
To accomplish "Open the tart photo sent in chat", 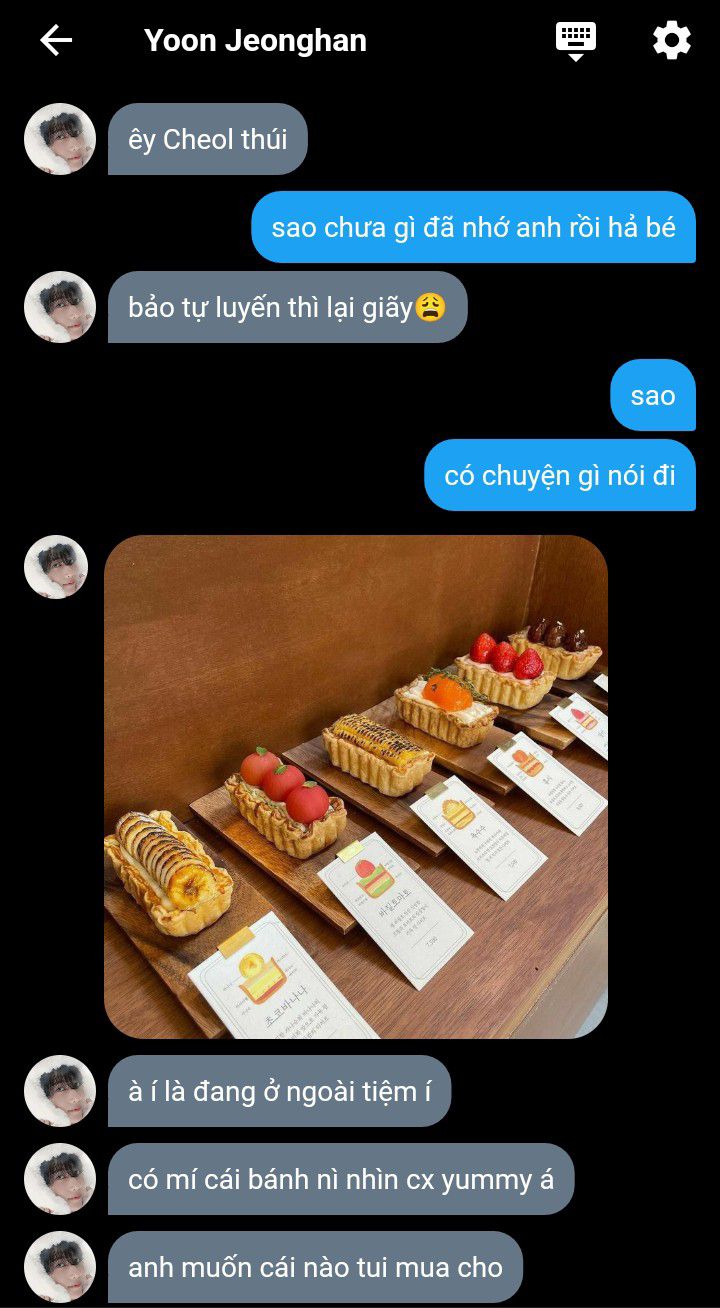I will [x=356, y=787].
